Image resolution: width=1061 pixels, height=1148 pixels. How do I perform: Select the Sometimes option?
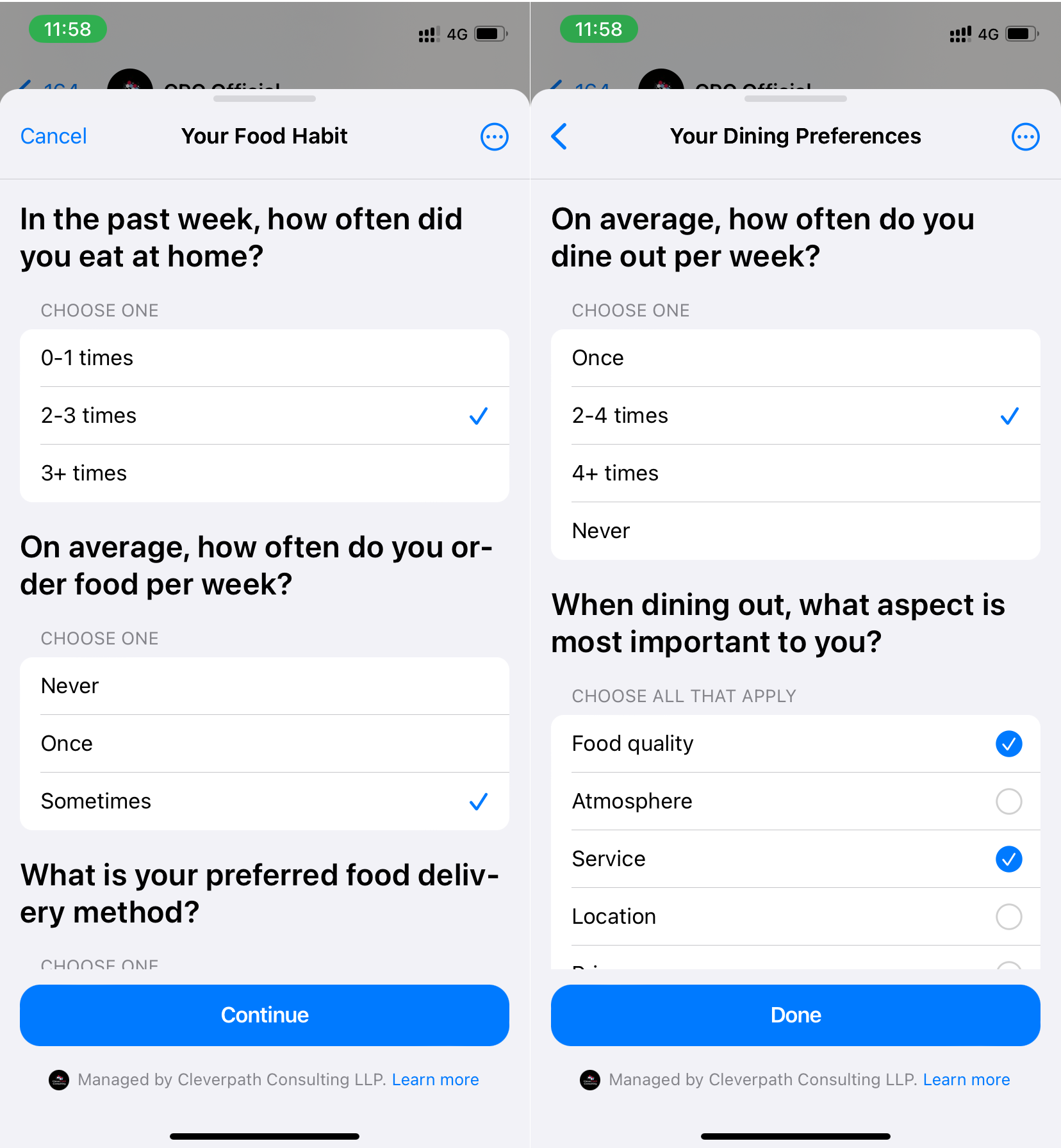(x=264, y=801)
